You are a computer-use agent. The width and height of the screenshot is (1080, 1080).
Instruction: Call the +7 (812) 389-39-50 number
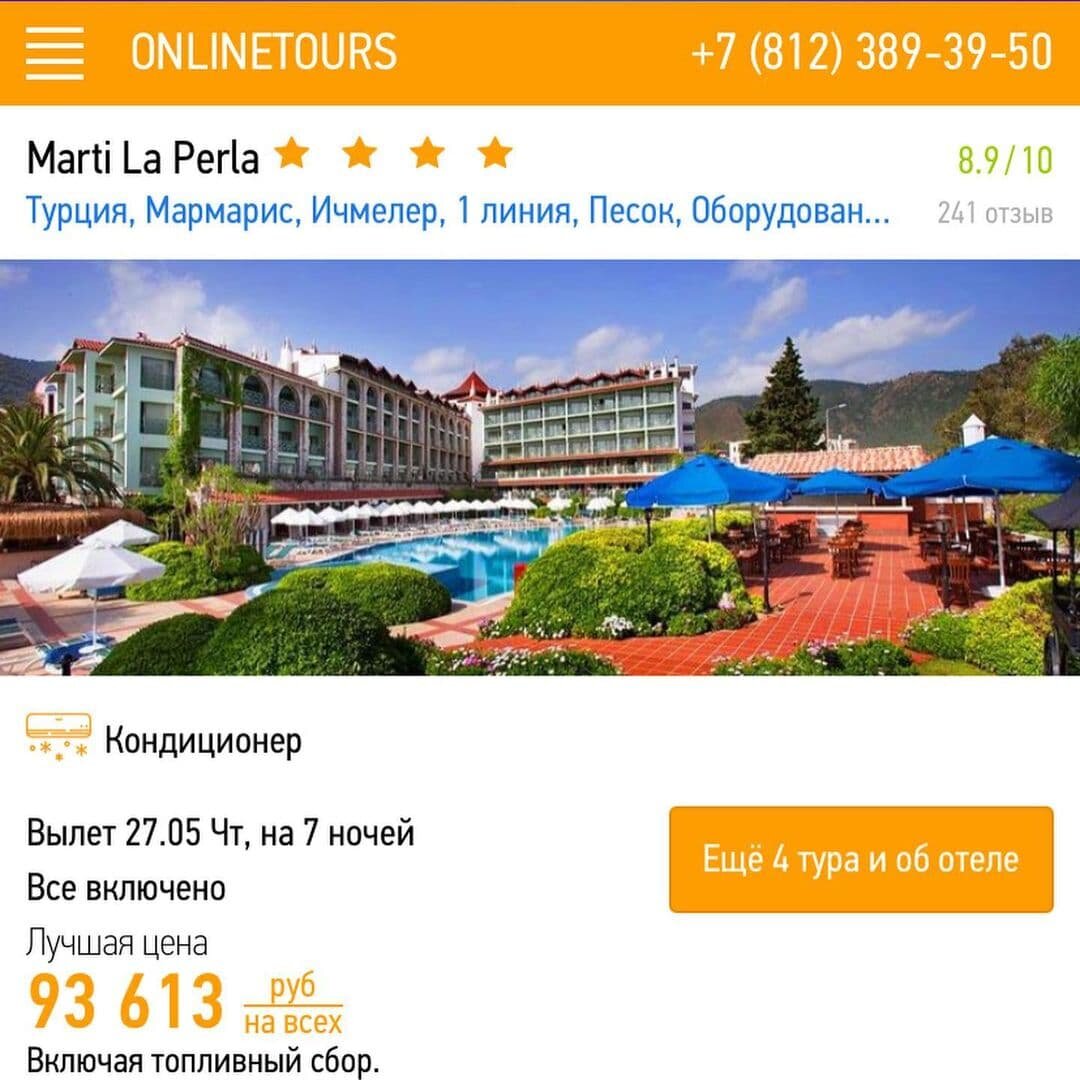pos(871,52)
